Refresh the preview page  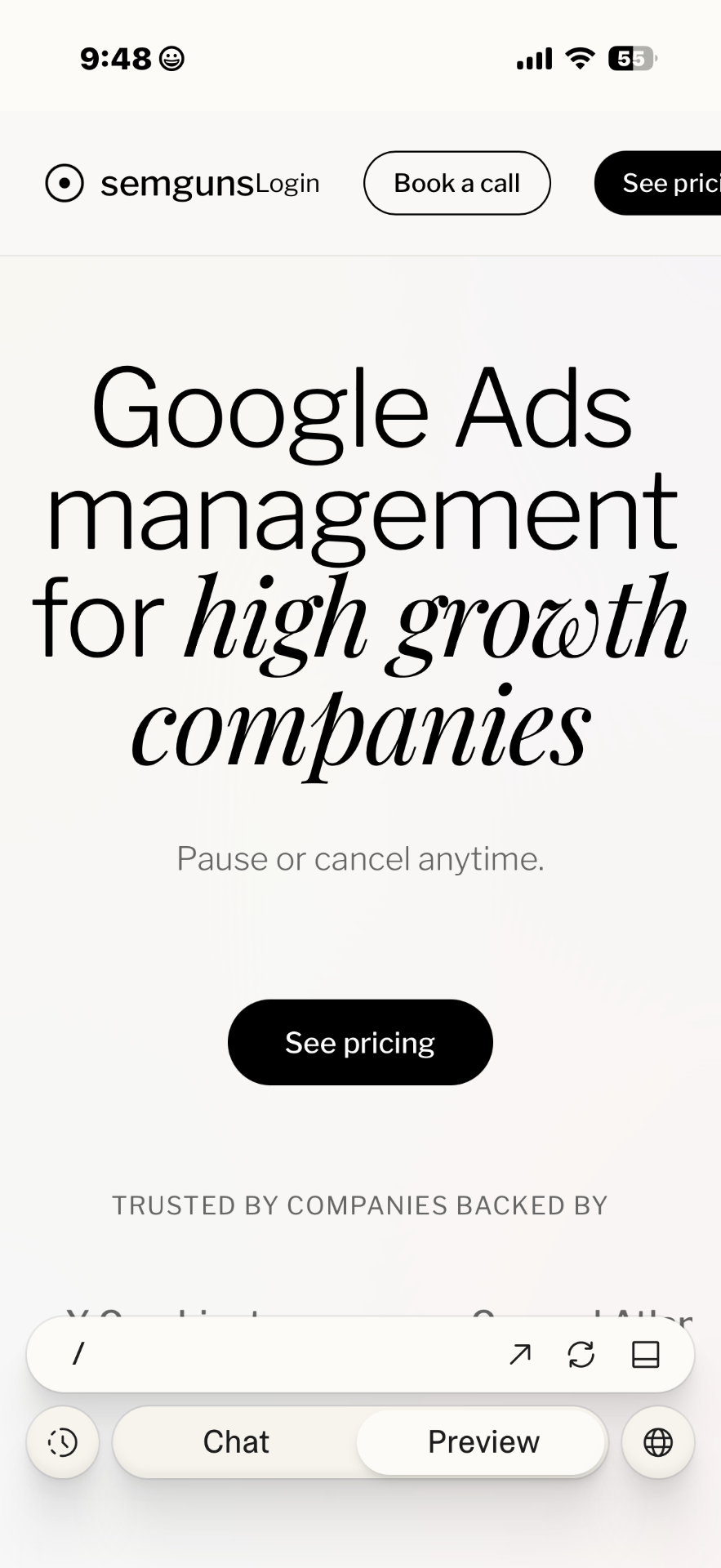[581, 1355]
